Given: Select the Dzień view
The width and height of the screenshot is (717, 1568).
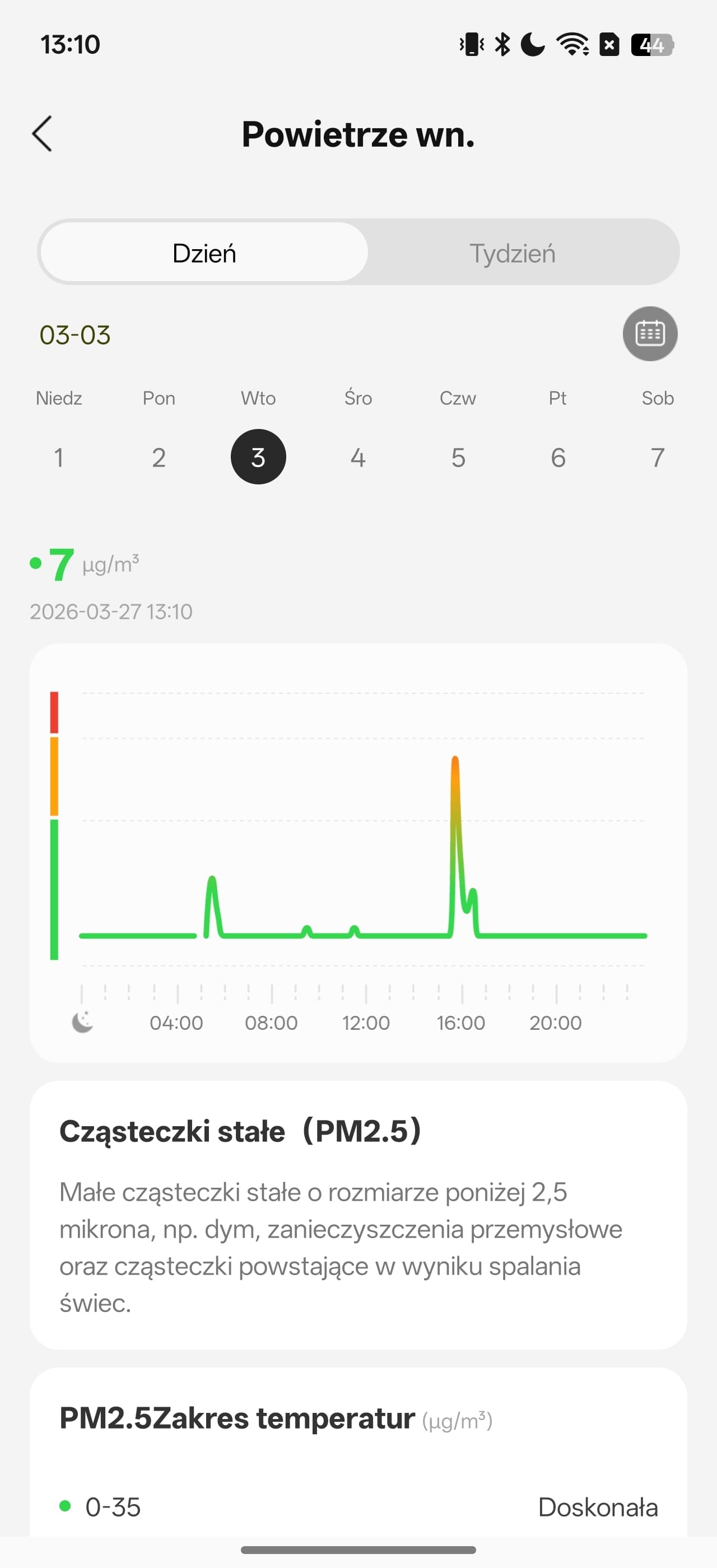Looking at the screenshot, I should (204, 253).
